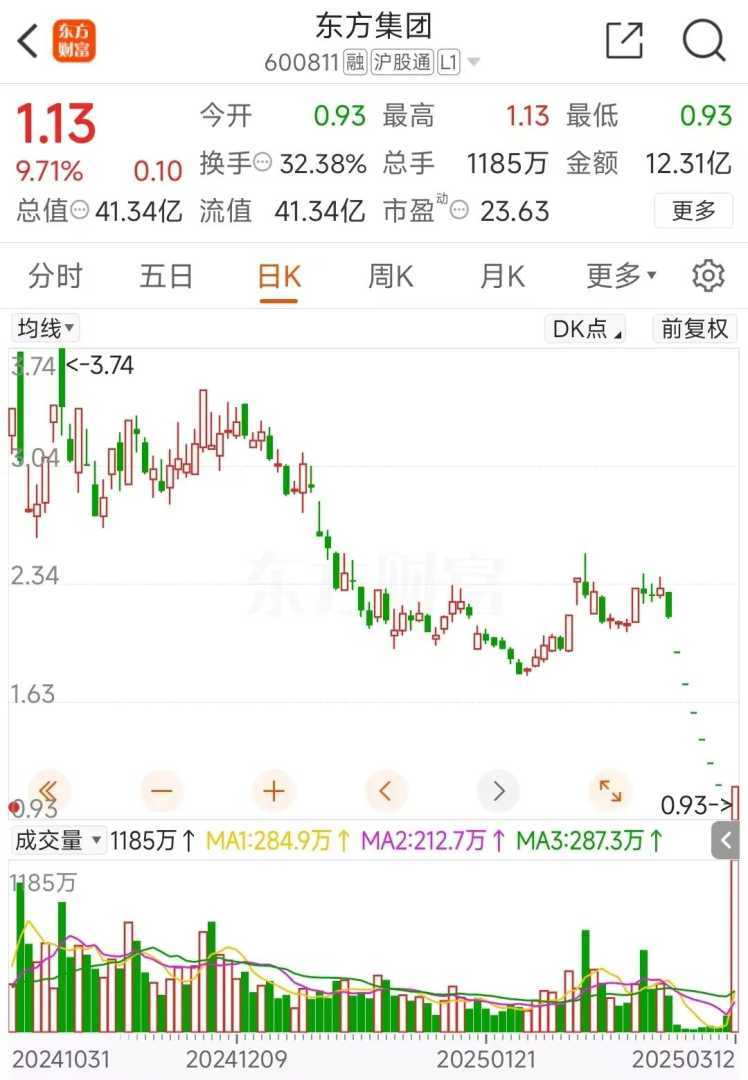Open the 均线 indicator dropdown
The height and width of the screenshot is (1080, 748).
pos(46,328)
